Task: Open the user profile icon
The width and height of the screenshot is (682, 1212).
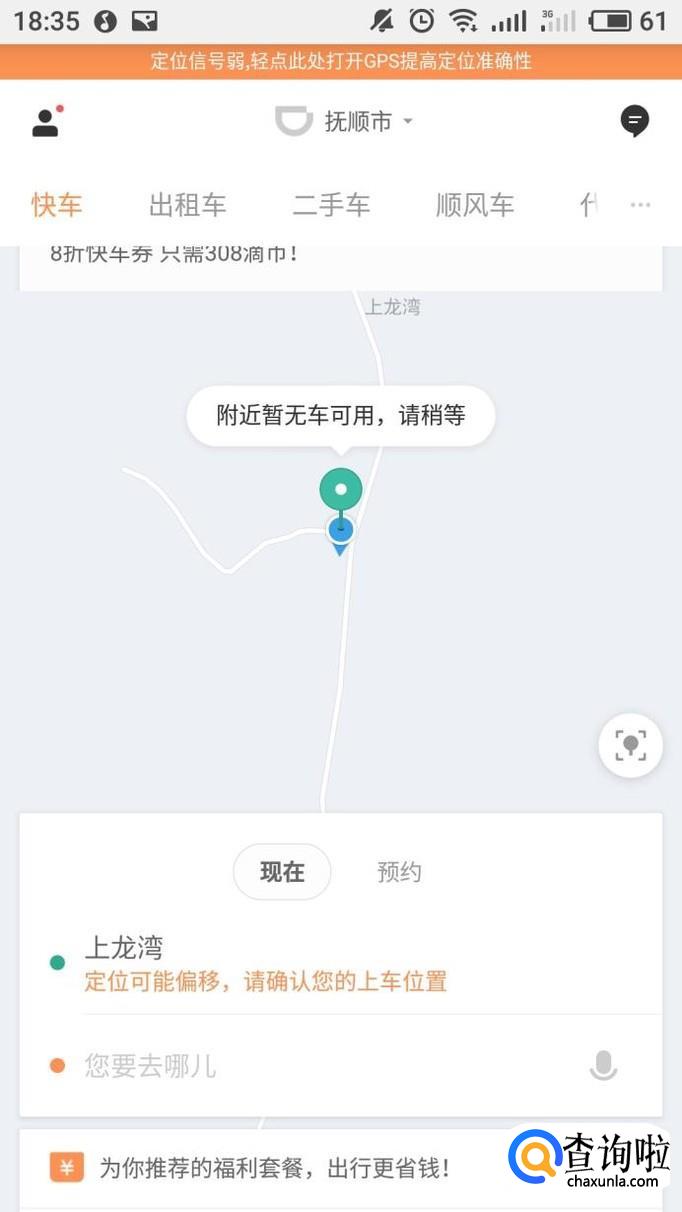Action: tap(46, 122)
